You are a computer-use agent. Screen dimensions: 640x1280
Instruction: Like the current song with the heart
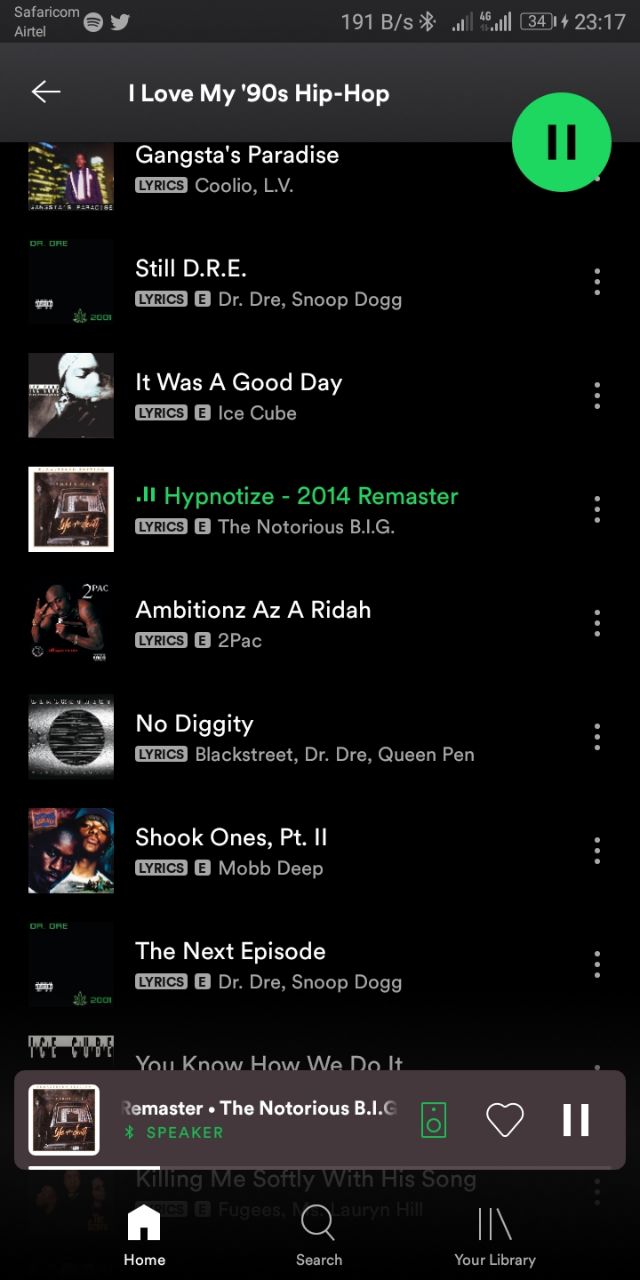click(x=504, y=1119)
